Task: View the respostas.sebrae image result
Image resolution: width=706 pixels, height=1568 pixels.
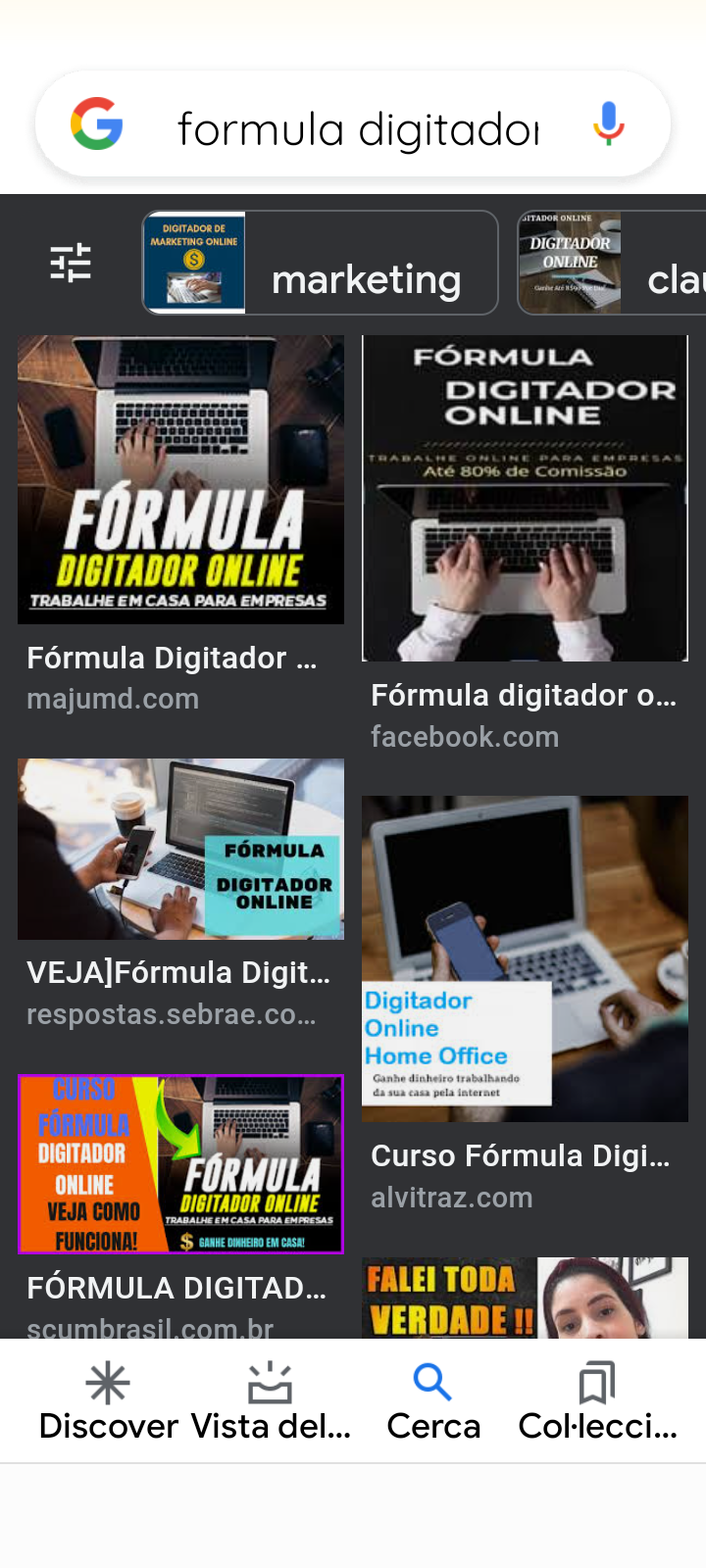Action: click(180, 849)
